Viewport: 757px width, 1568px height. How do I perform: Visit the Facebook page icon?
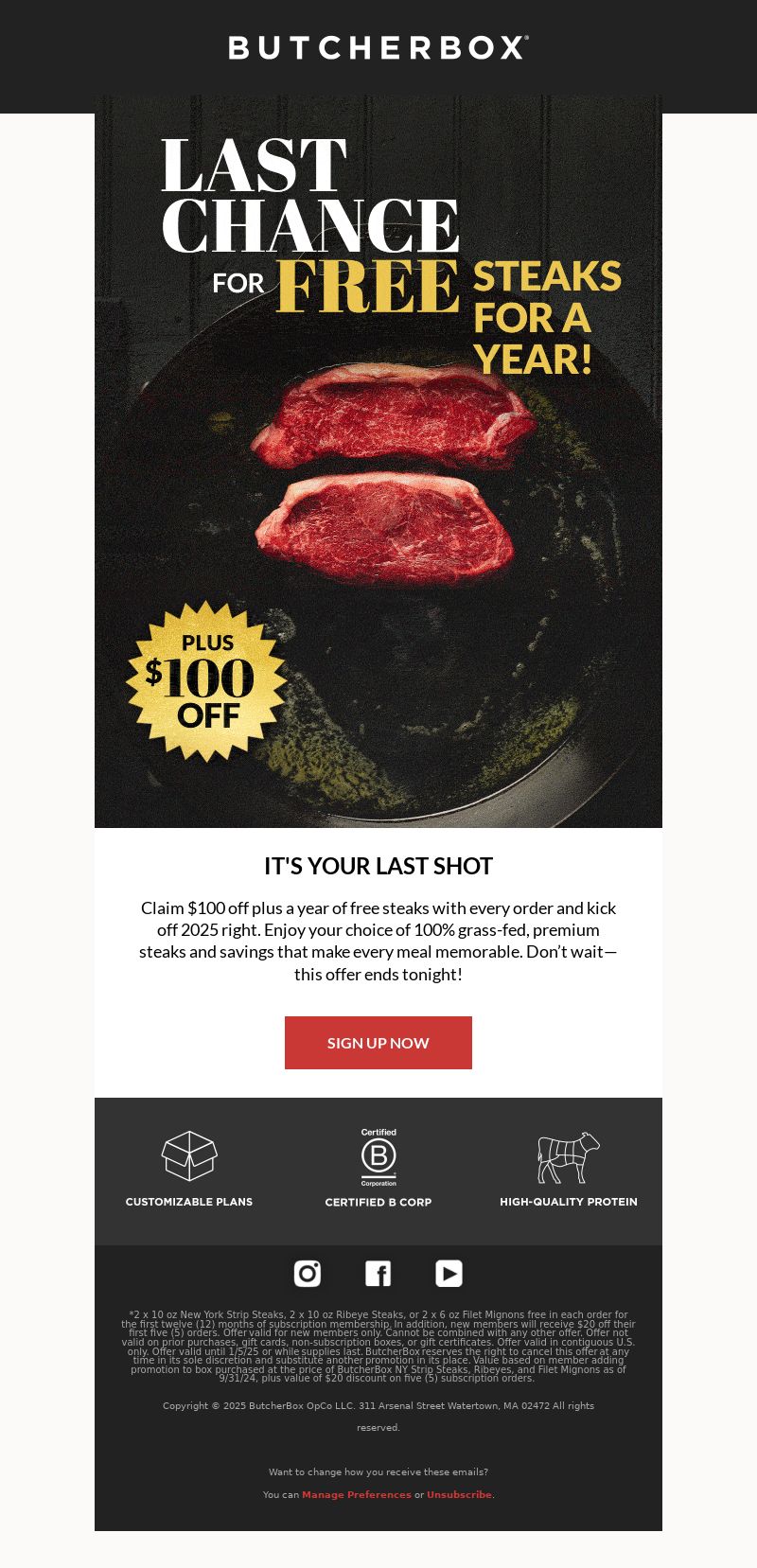pyautogui.click(x=378, y=1274)
